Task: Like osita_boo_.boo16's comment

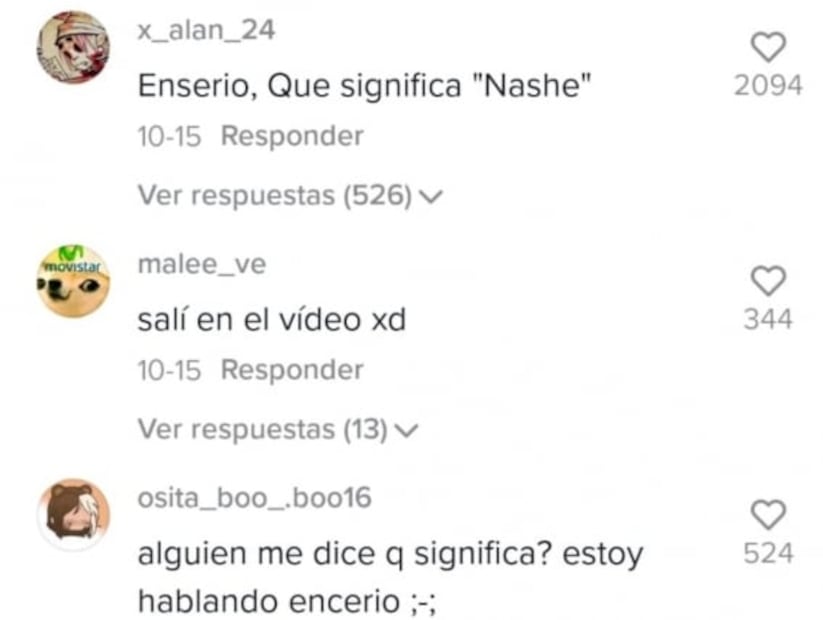Action: [767, 515]
